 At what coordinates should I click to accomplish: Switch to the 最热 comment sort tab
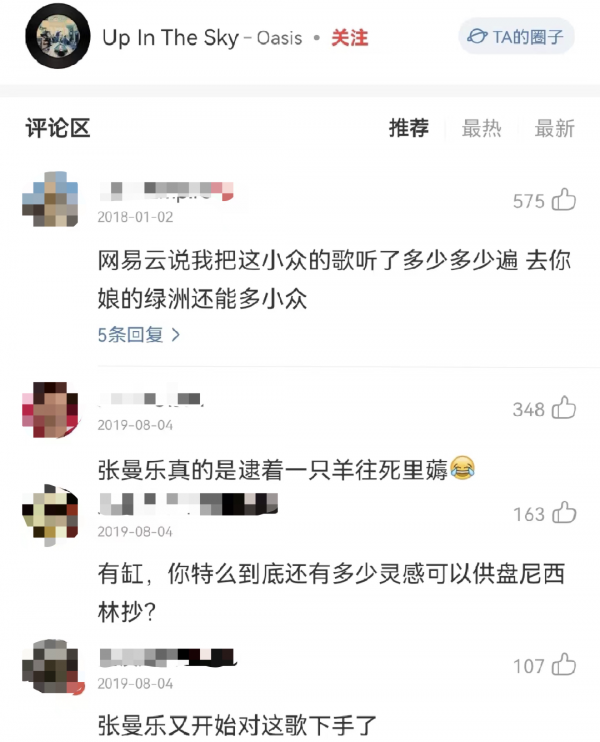[x=481, y=128]
